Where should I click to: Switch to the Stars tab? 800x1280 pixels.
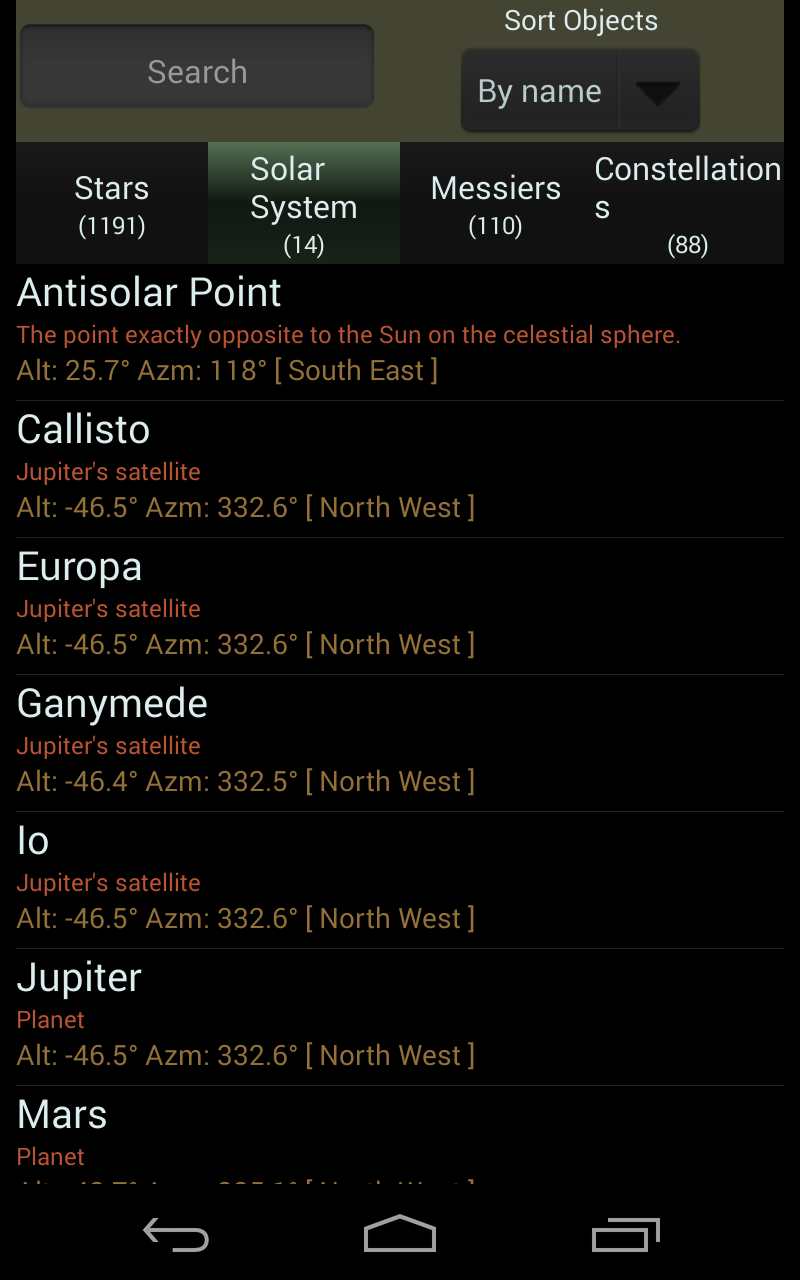(111, 203)
